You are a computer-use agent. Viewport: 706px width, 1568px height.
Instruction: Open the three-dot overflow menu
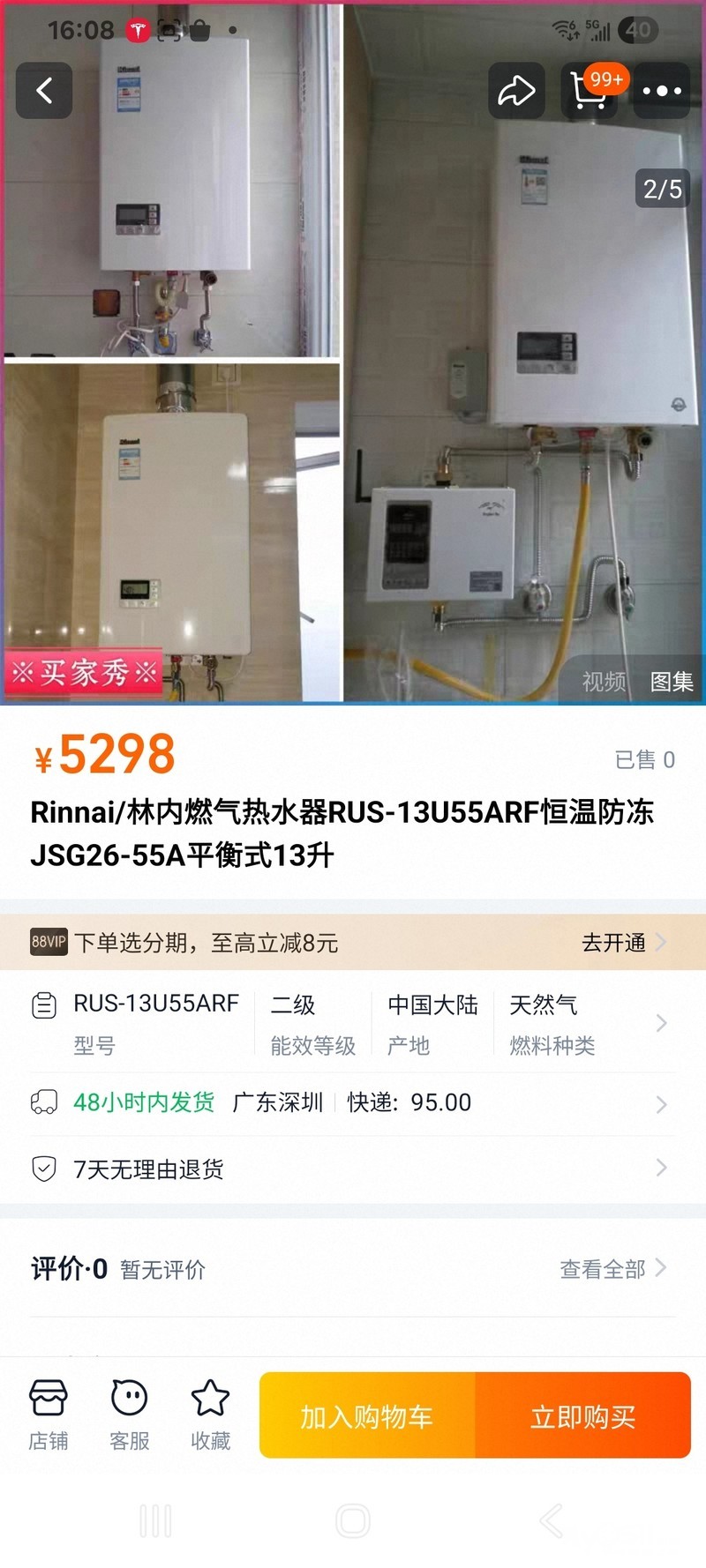coord(662,90)
